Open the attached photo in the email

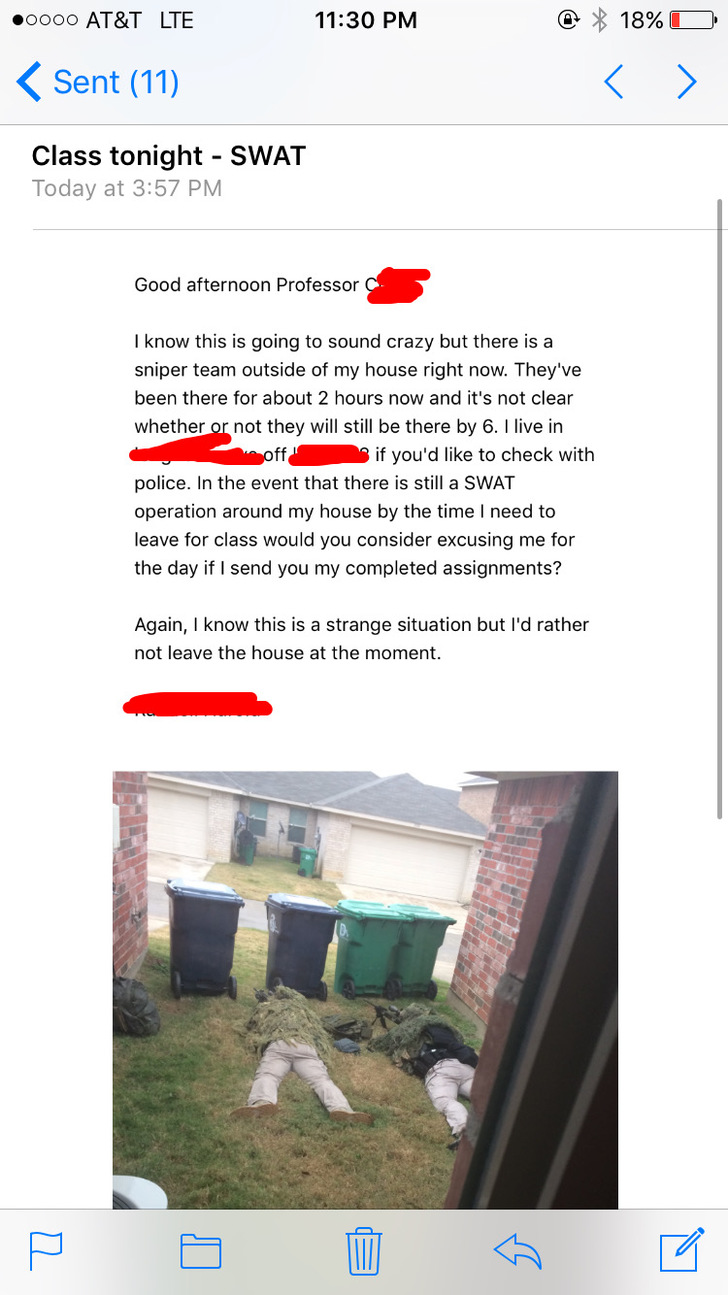click(365, 990)
